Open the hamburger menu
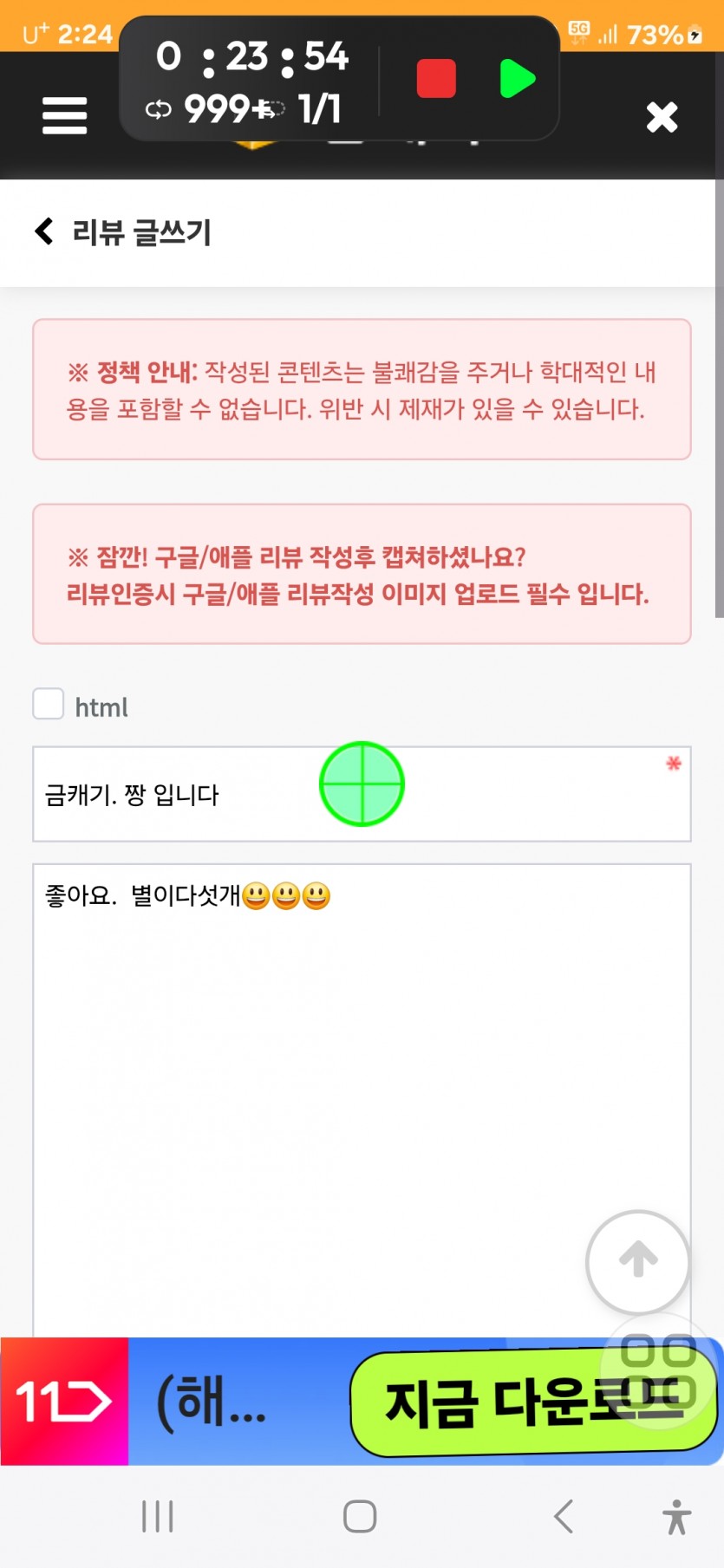This screenshot has width=724, height=1568. point(64,115)
